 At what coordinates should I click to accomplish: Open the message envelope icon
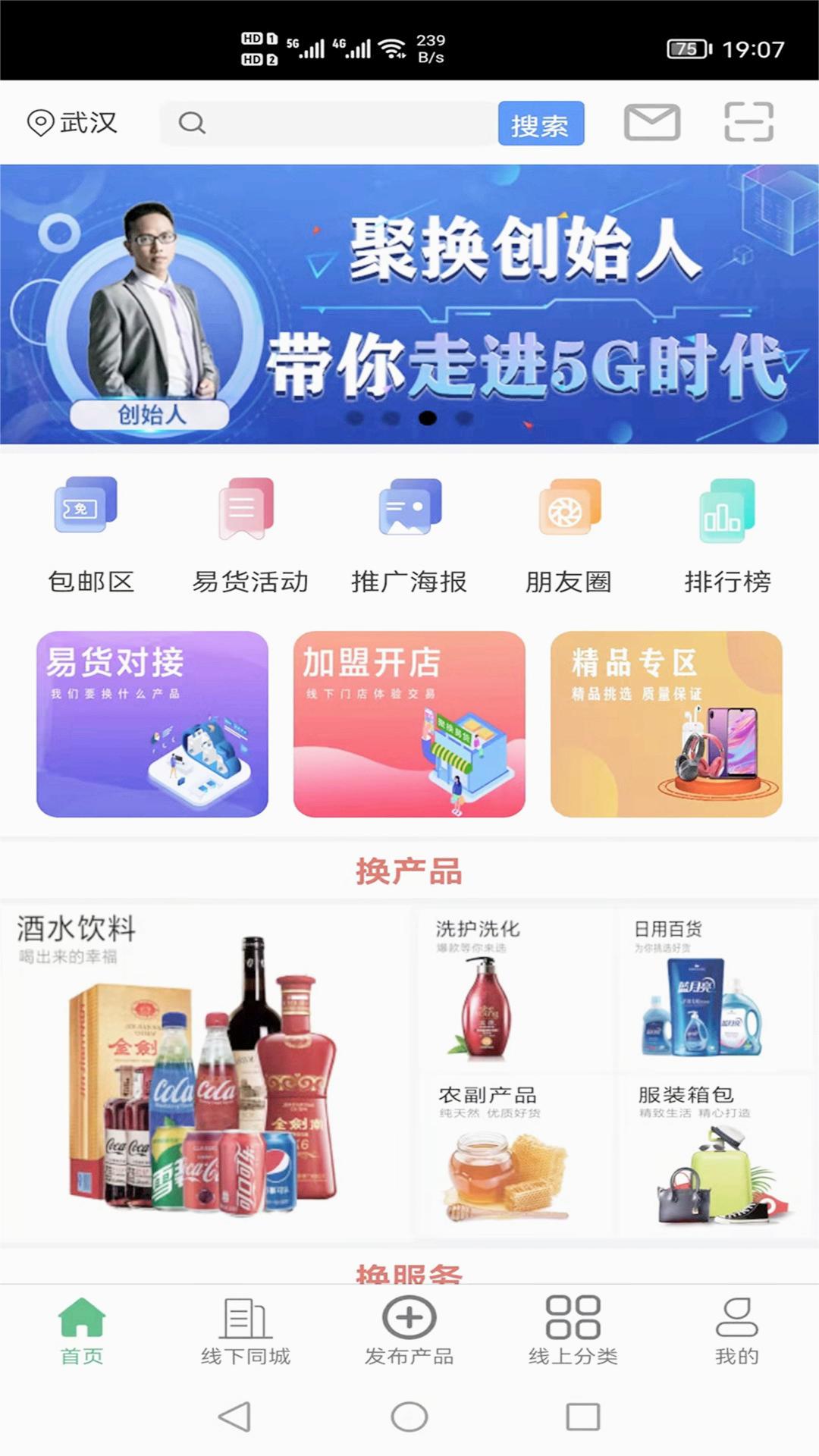point(654,124)
